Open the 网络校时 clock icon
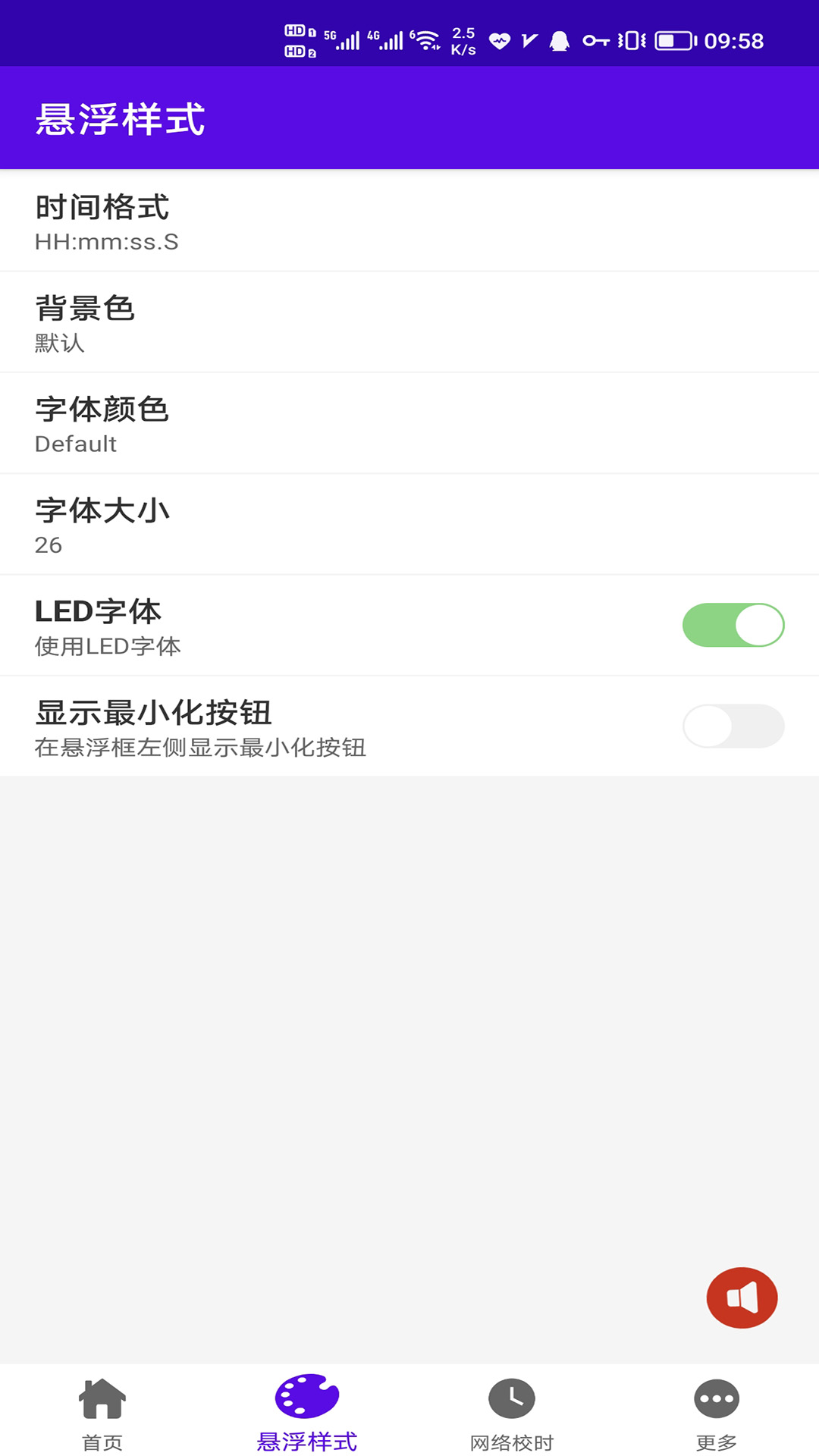Screen dimensions: 819x1456 (x=511, y=1398)
